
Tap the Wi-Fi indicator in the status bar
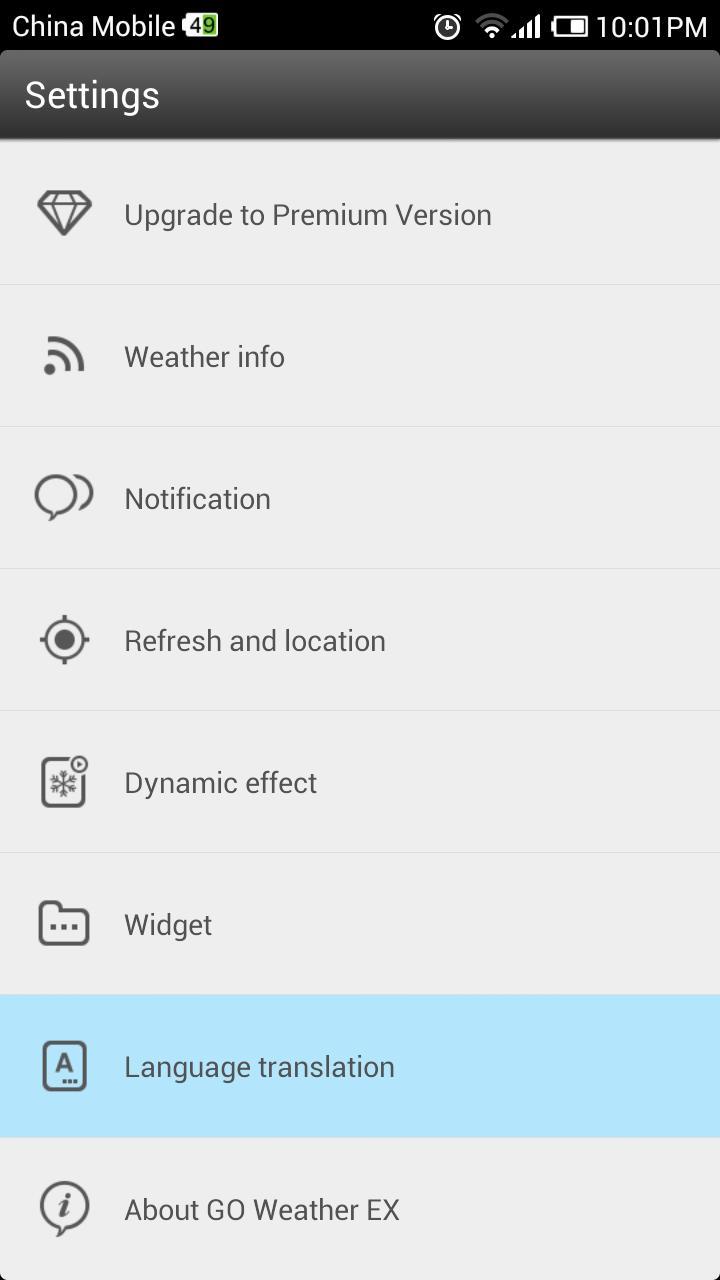pos(490,26)
